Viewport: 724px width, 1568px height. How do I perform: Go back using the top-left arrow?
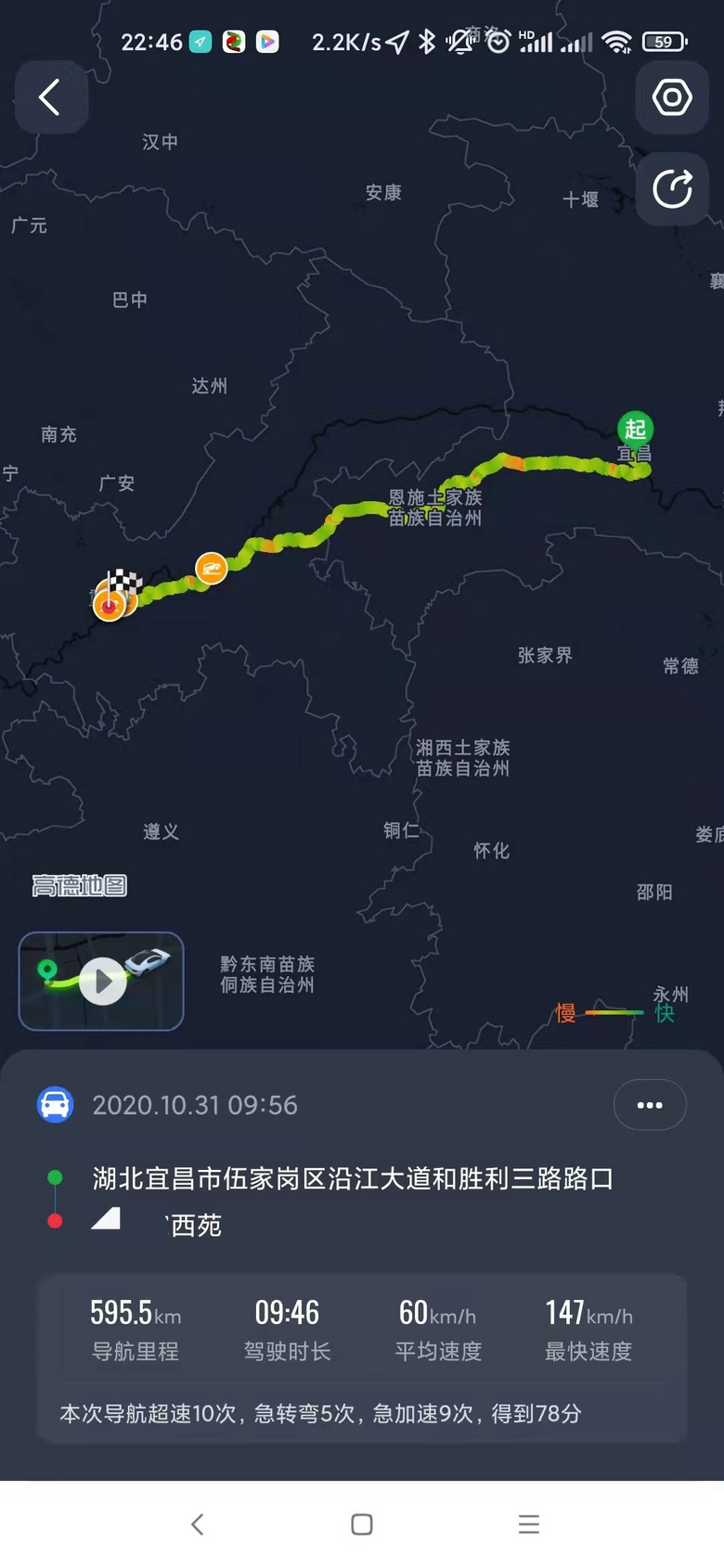(x=50, y=97)
